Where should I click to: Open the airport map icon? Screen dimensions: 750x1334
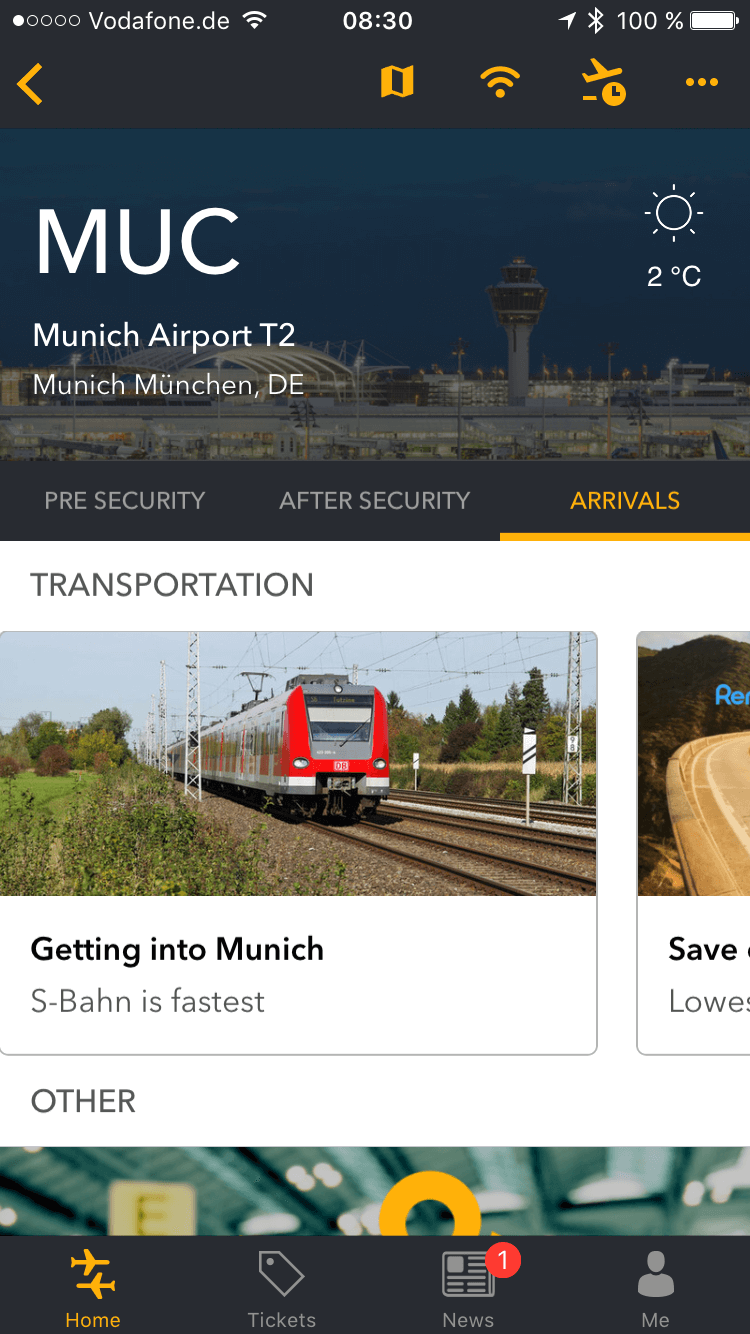click(397, 83)
